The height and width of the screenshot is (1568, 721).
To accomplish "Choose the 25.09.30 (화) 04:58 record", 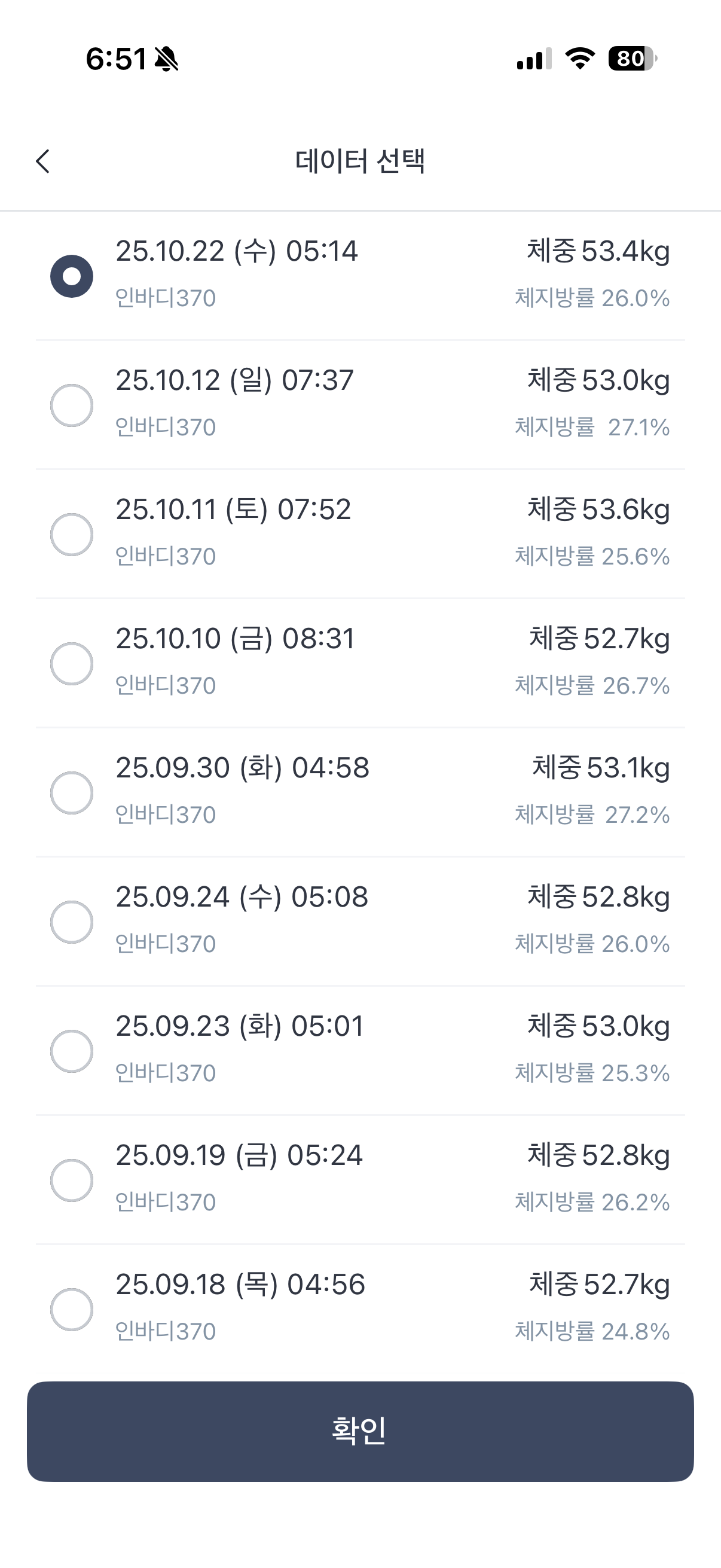I will (x=72, y=792).
